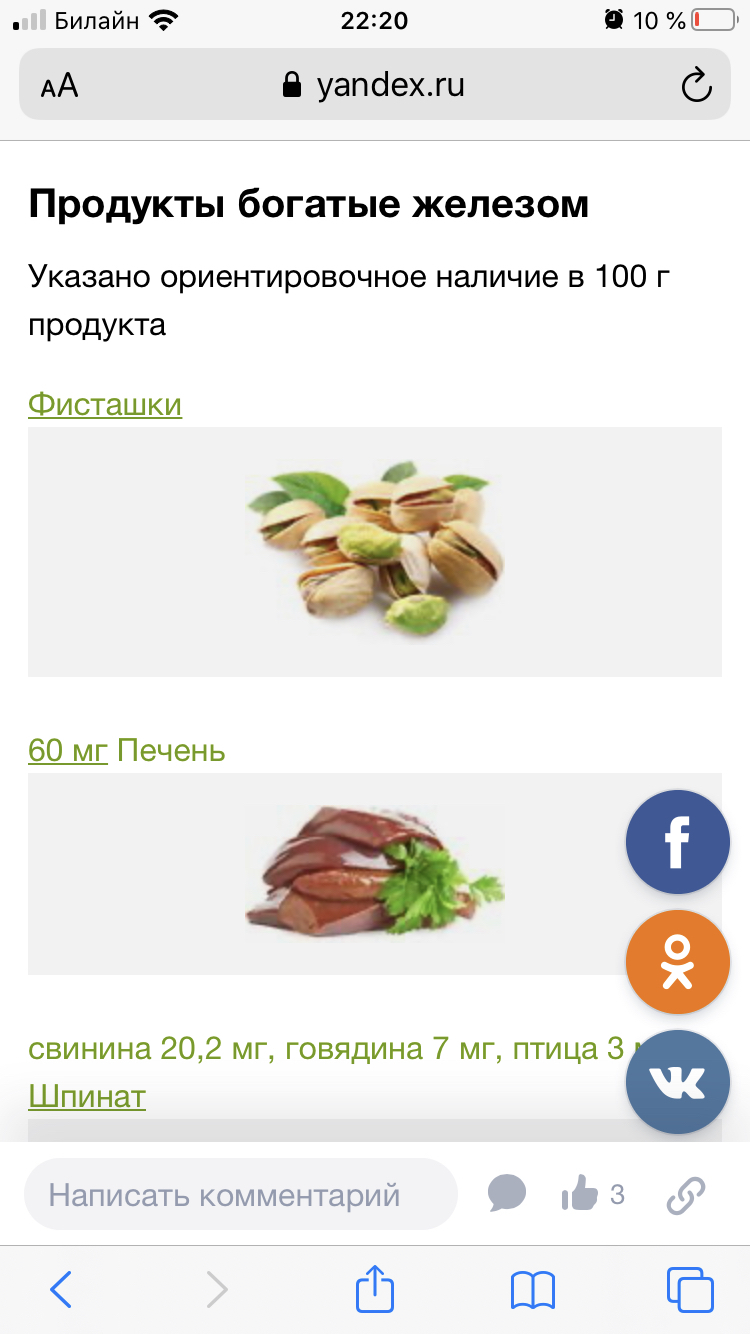
Task: Open the Safari share sheet
Action: pos(375,1288)
